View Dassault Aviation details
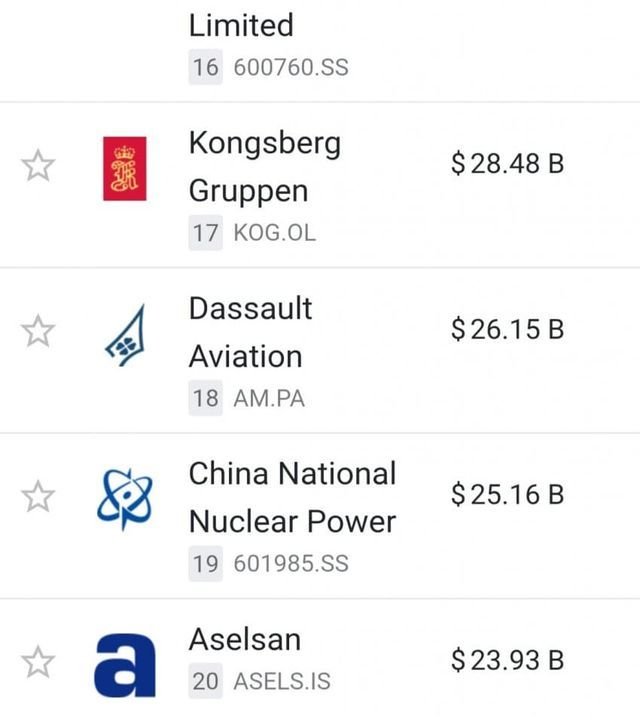The height and width of the screenshot is (717, 640). click(x=250, y=332)
